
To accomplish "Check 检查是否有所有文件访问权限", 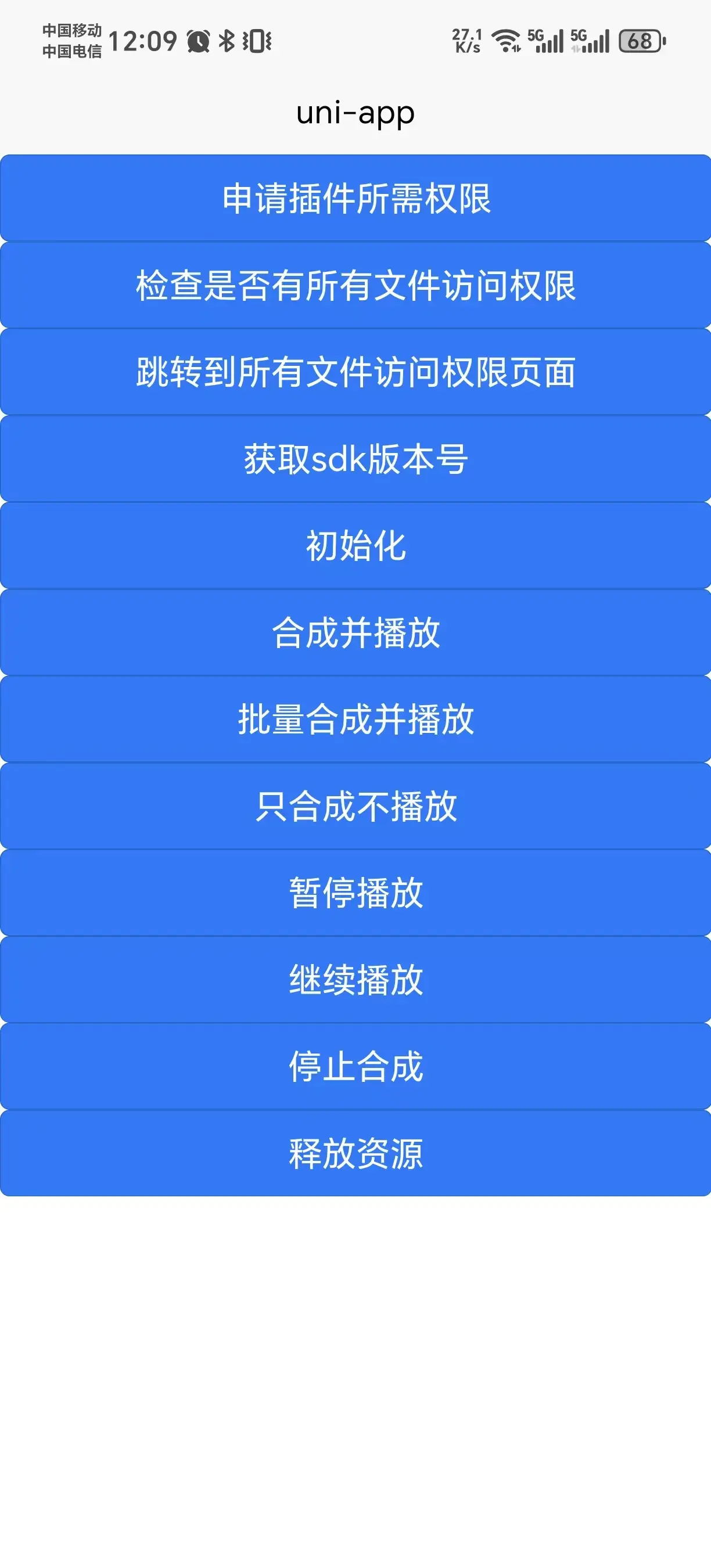I will [x=355, y=286].
